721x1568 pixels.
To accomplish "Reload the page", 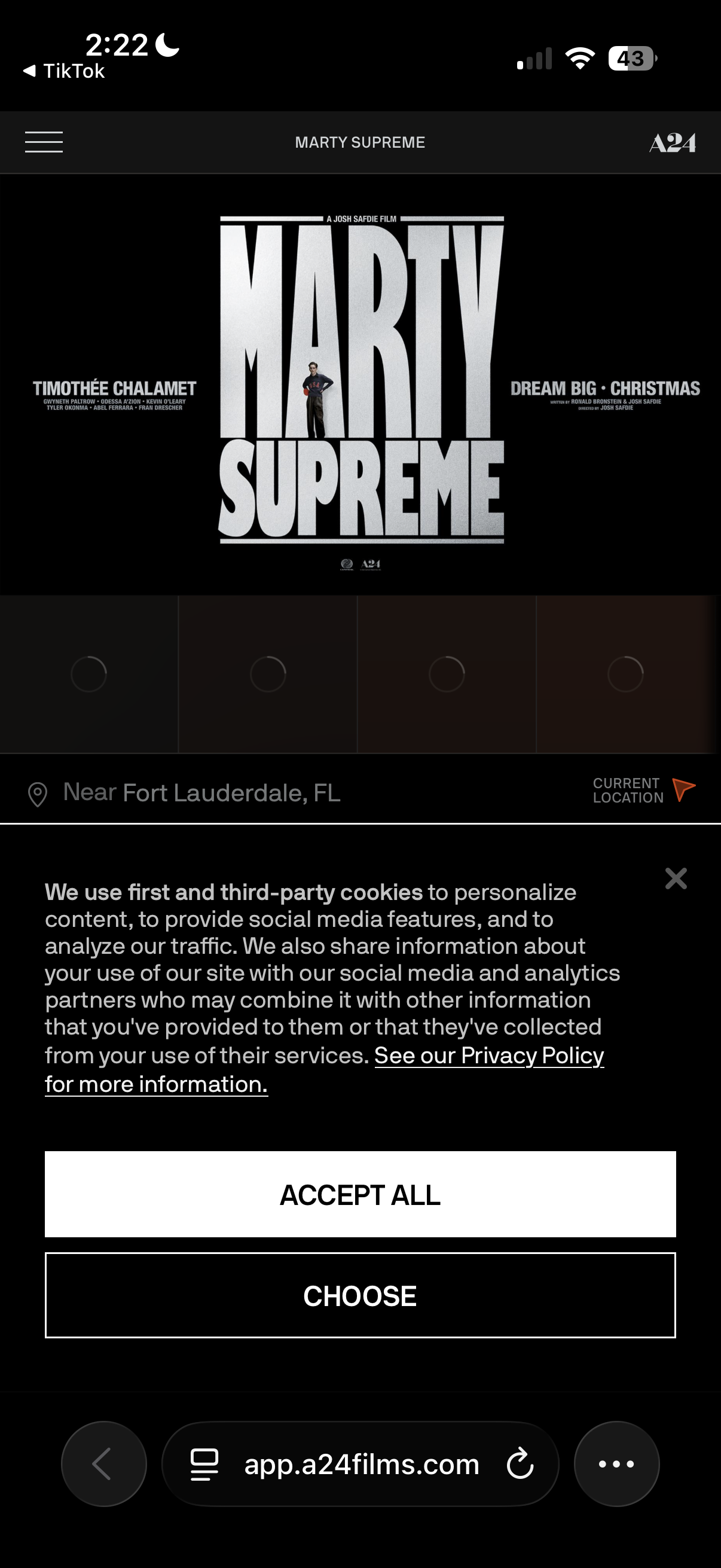I will 520,1464.
